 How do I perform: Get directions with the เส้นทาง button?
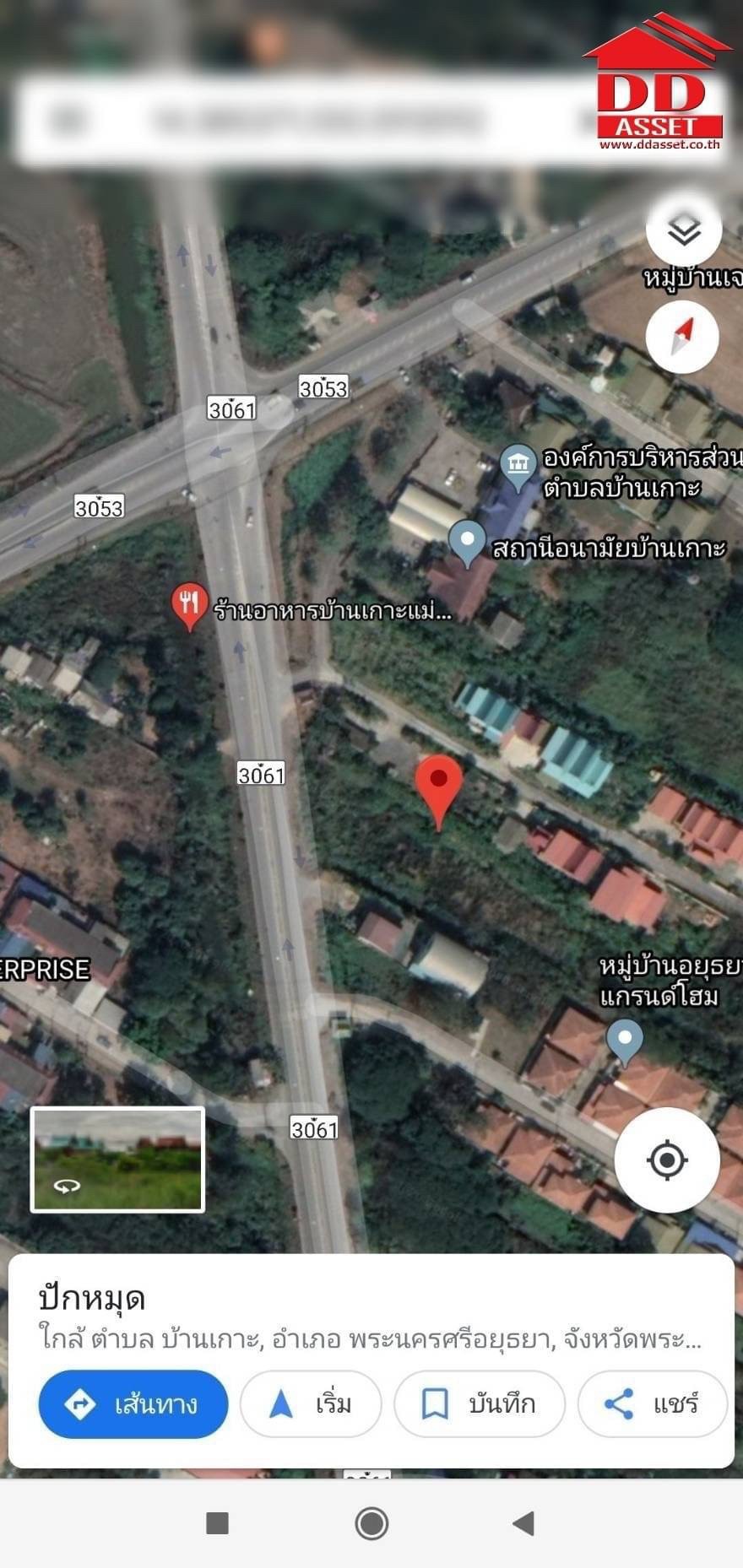click(133, 1404)
